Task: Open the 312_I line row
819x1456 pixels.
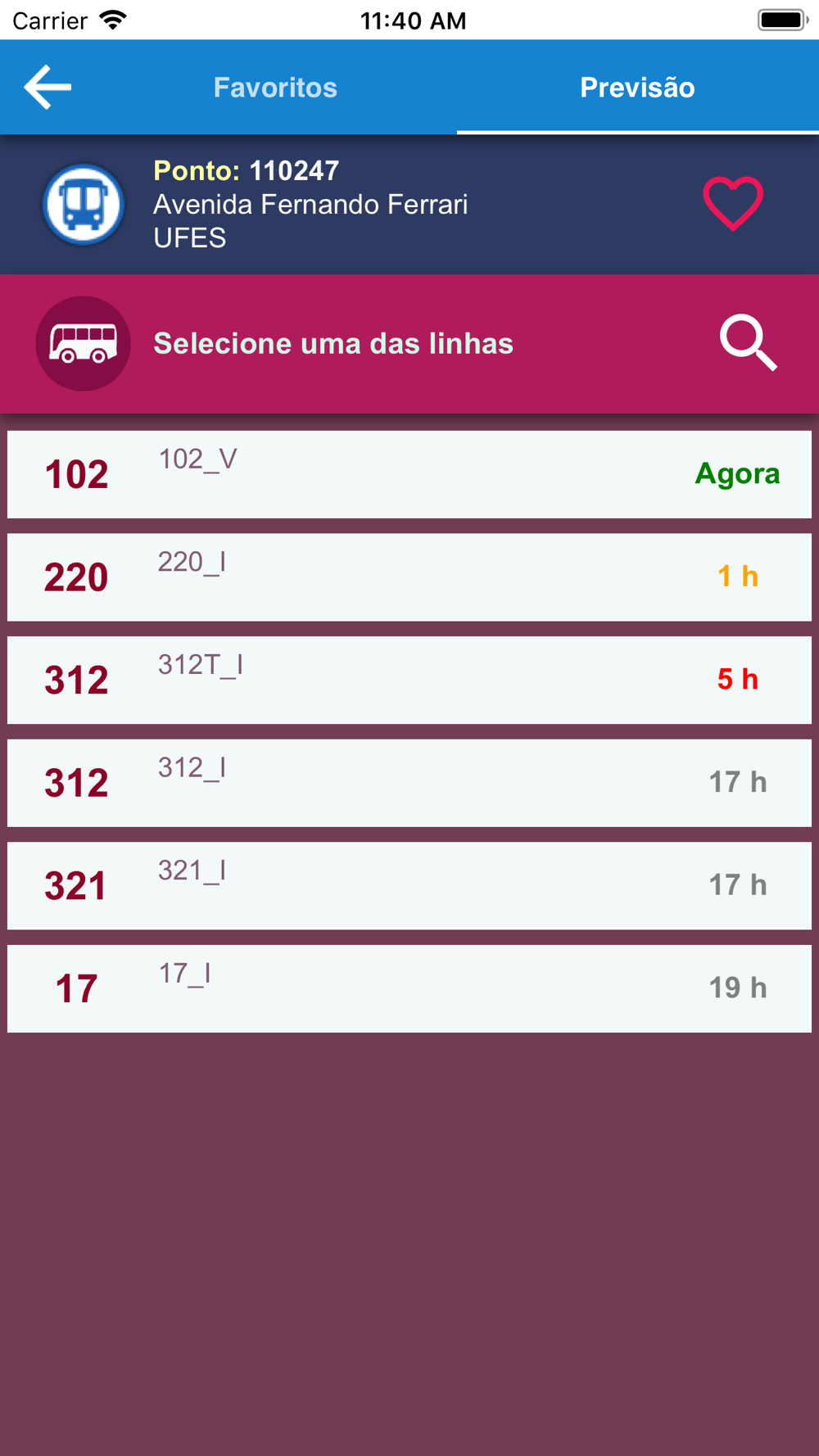Action: click(x=409, y=783)
